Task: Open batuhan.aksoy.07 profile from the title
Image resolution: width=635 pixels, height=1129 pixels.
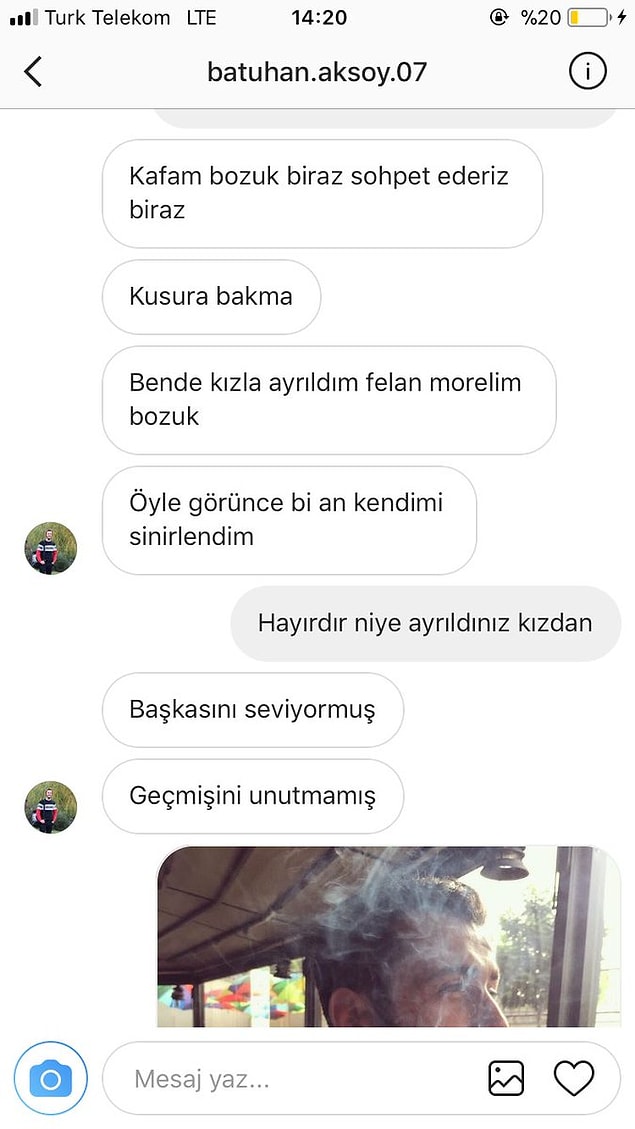Action: click(x=316, y=72)
